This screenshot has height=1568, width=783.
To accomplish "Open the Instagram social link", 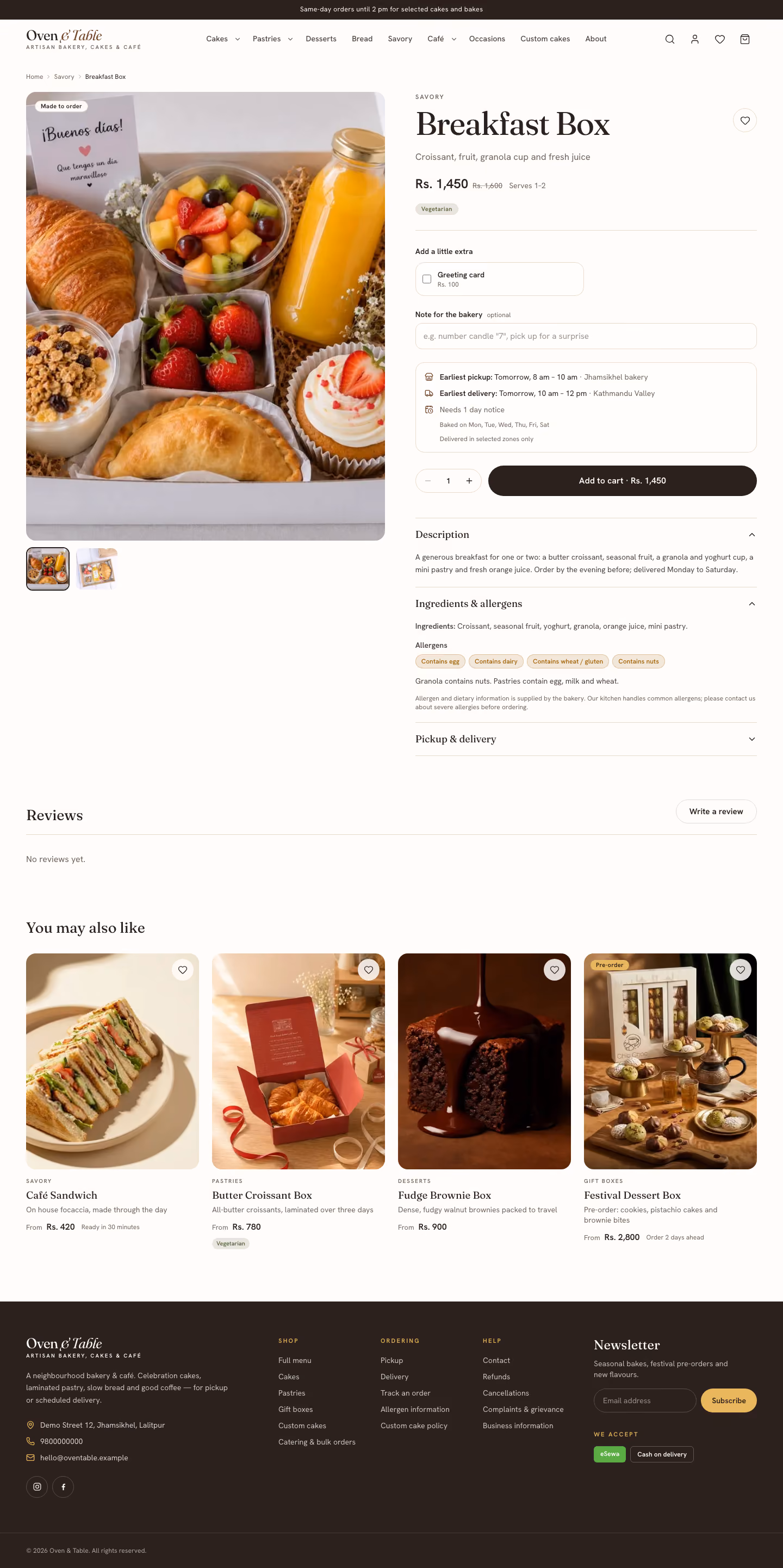I will click(x=37, y=1486).
